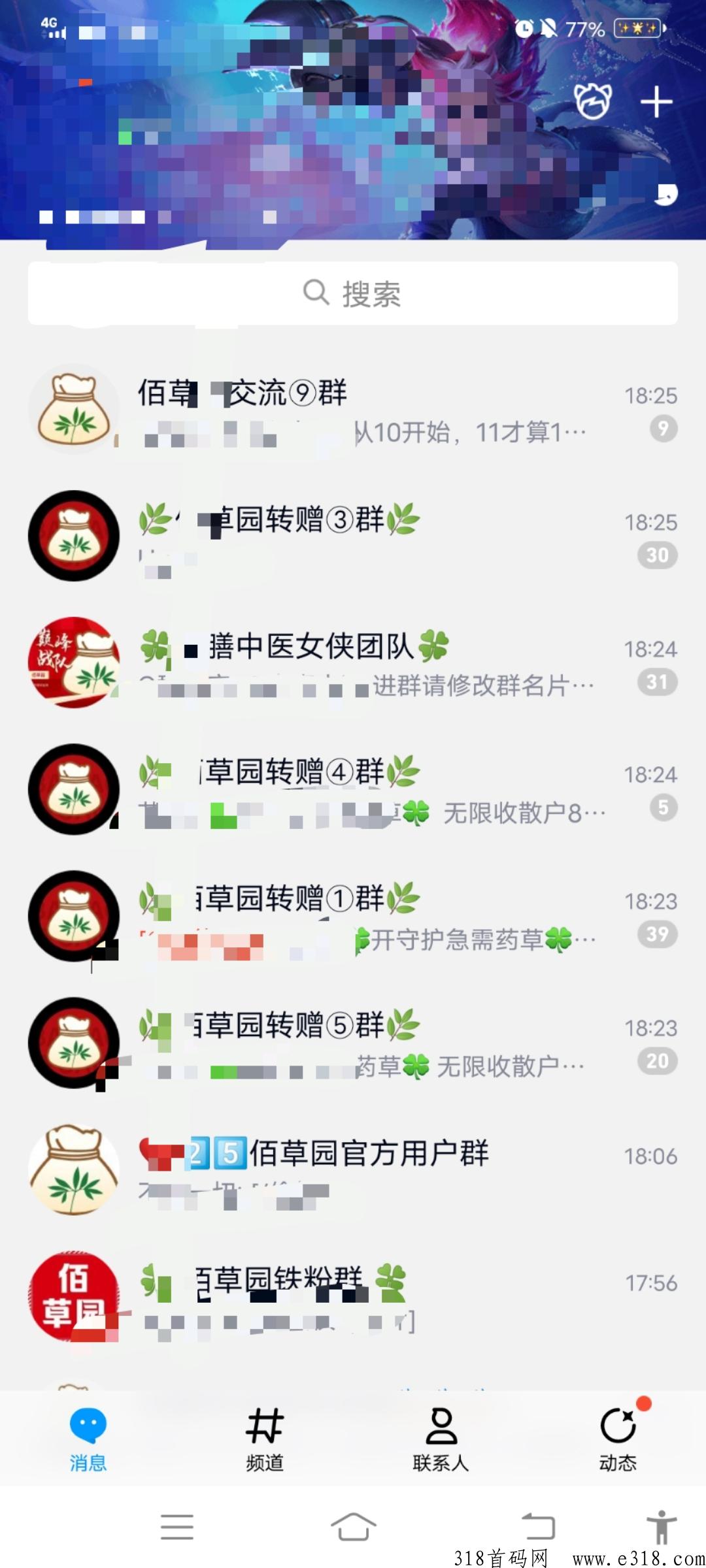Open the 草园转赠①群 chat
This screenshot has height=1568, width=706.
(353, 917)
